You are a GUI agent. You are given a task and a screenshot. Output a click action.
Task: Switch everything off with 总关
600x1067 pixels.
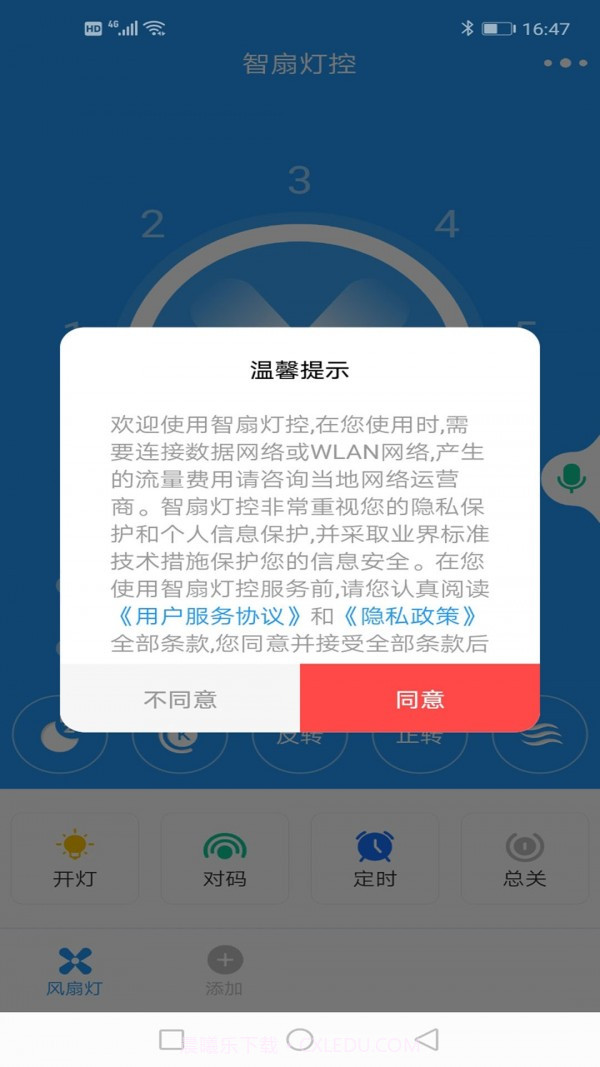point(524,859)
